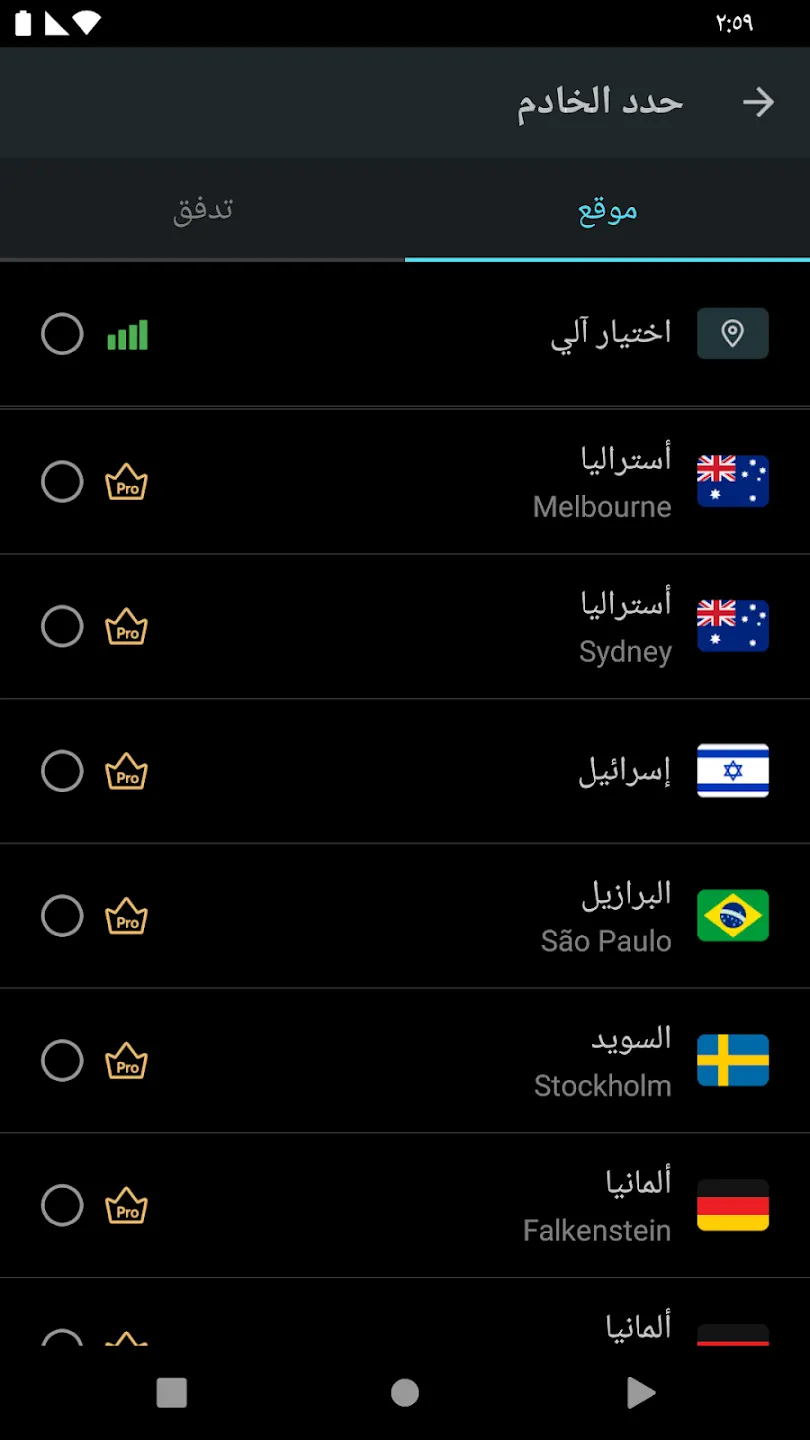Switch to the موقع (location) tab
Image resolution: width=810 pixels, height=1440 pixels.
[x=607, y=210]
